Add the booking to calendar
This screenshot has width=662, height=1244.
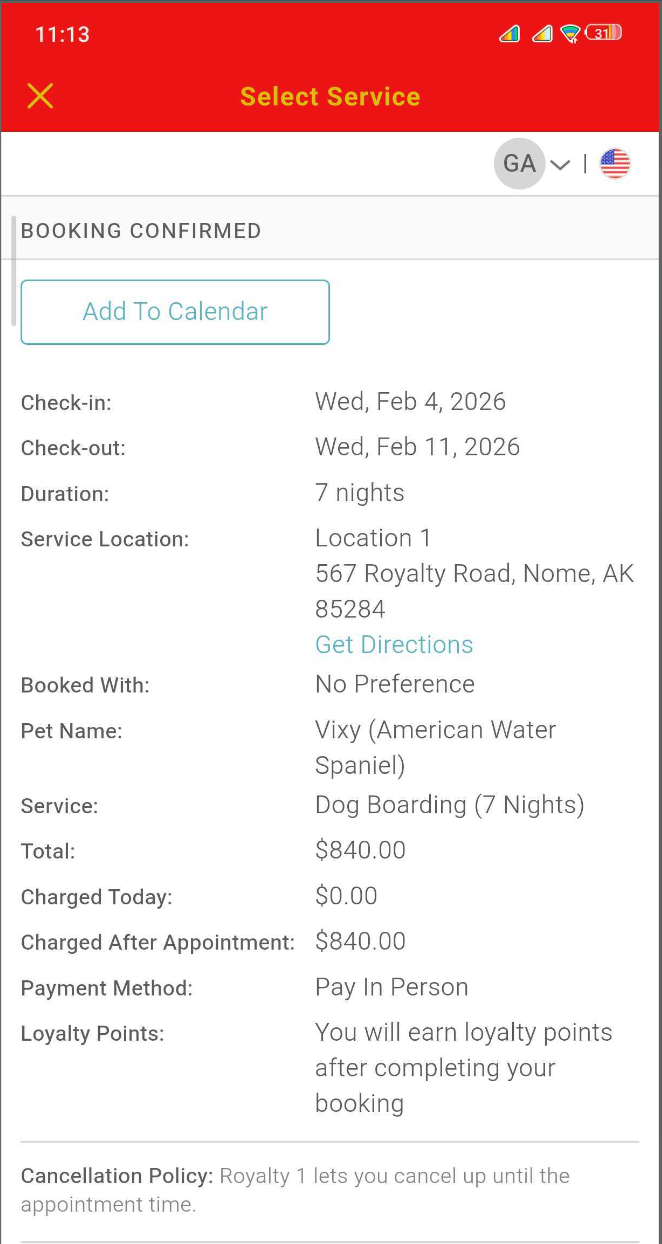coord(175,312)
